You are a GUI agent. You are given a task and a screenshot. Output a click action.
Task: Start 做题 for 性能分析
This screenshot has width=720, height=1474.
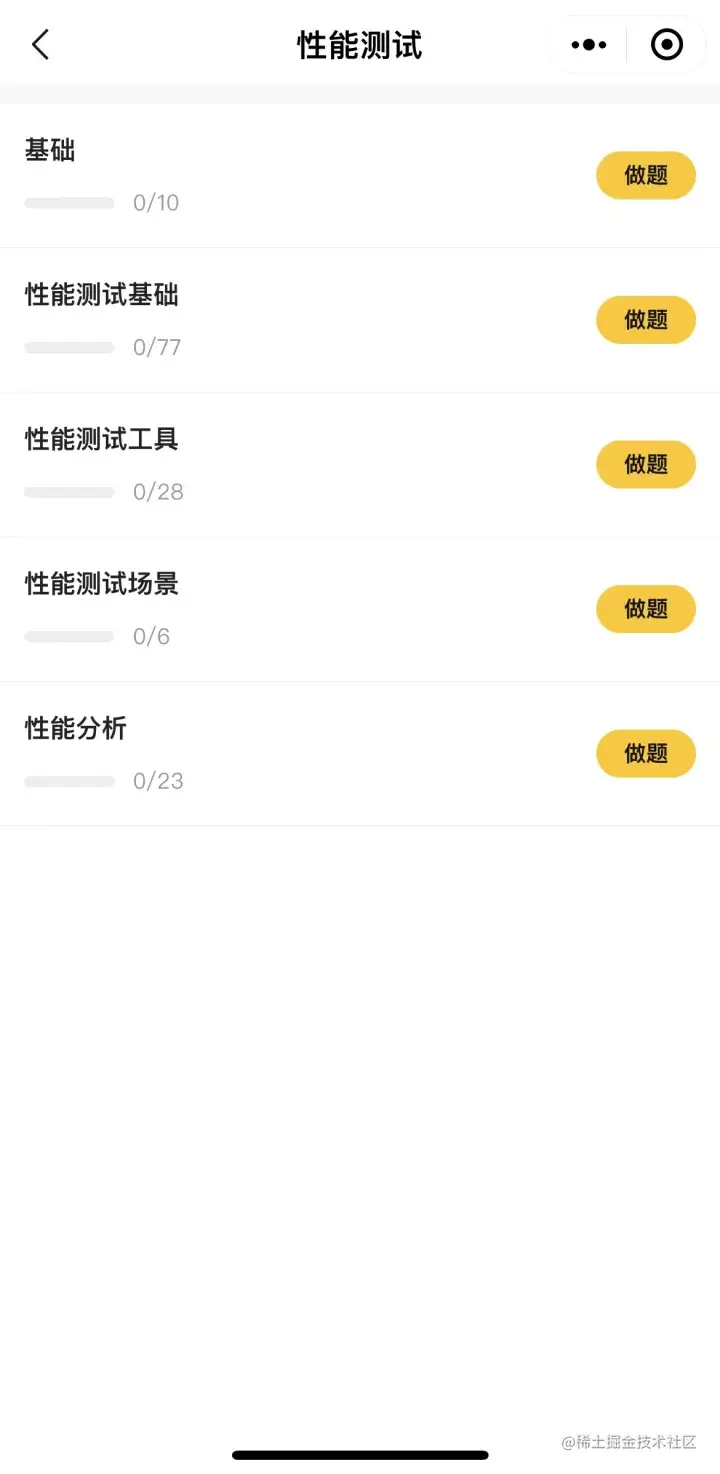click(x=645, y=753)
